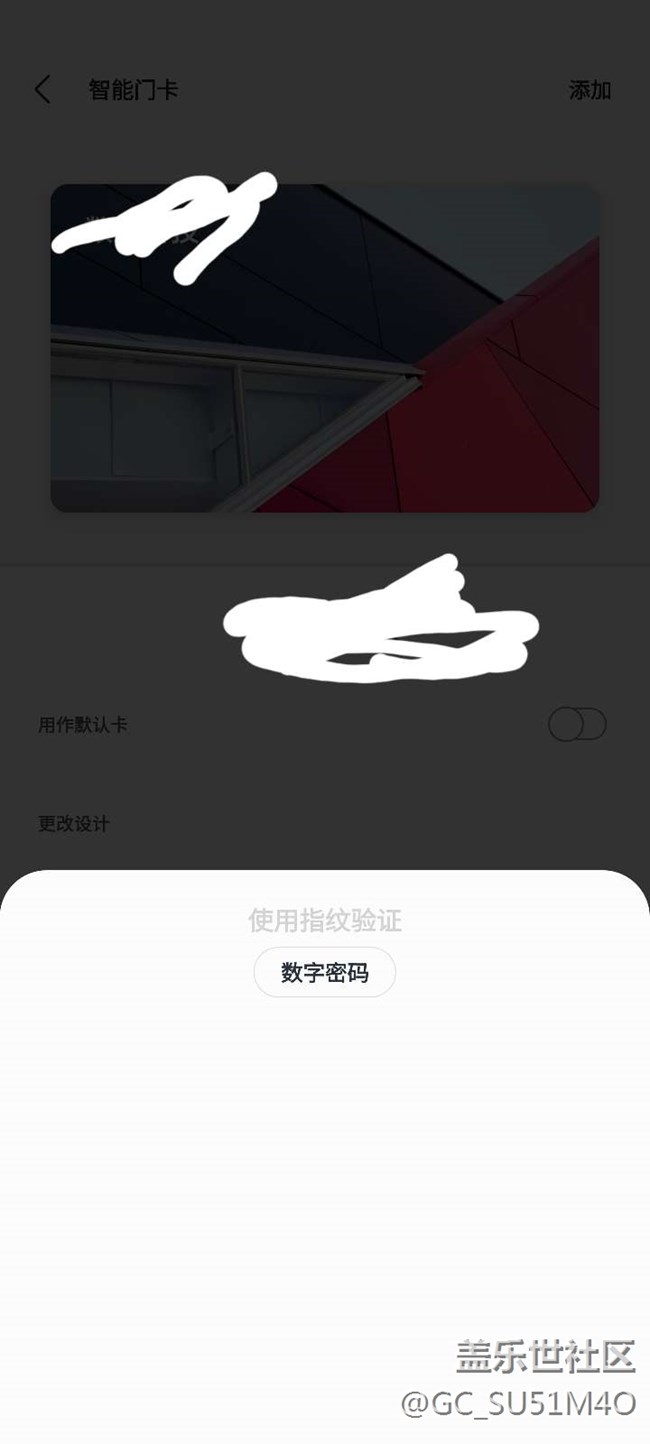The width and height of the screenshot is (650, 1444).
Task: Tap the 数字密码 button
Action: click(x=324, y=972)
